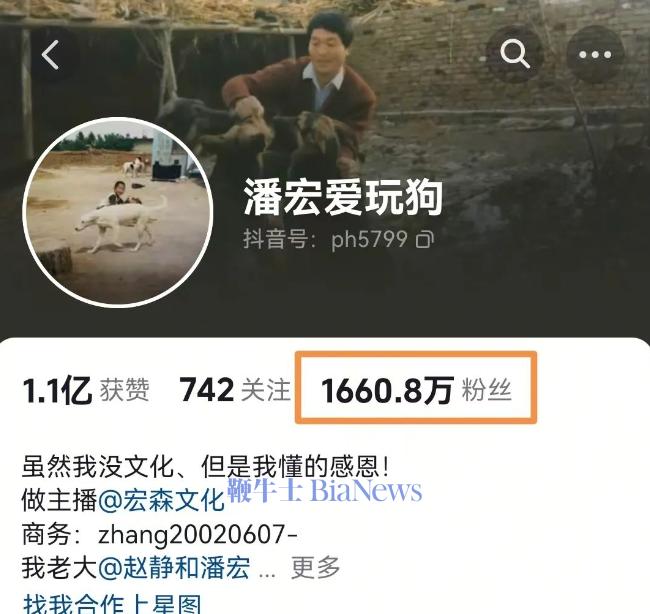Open the three-dot overflow menu
The height and width of the screenshot is (614, 650).
[594, 54]
